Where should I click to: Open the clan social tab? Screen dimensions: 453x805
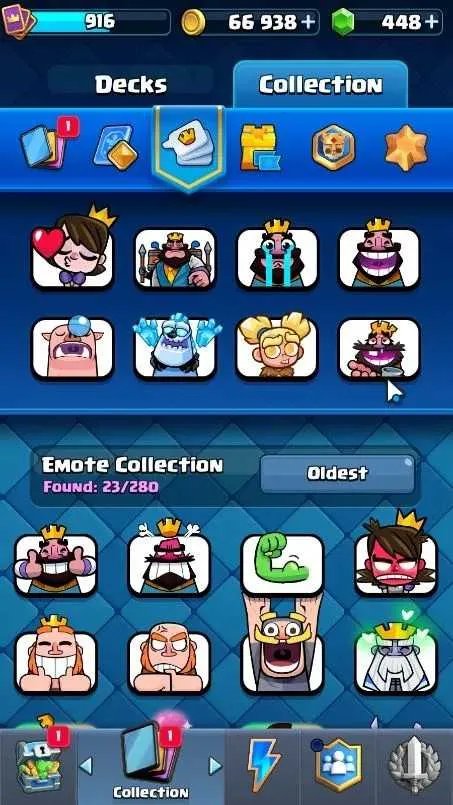[x=337, y=765]
